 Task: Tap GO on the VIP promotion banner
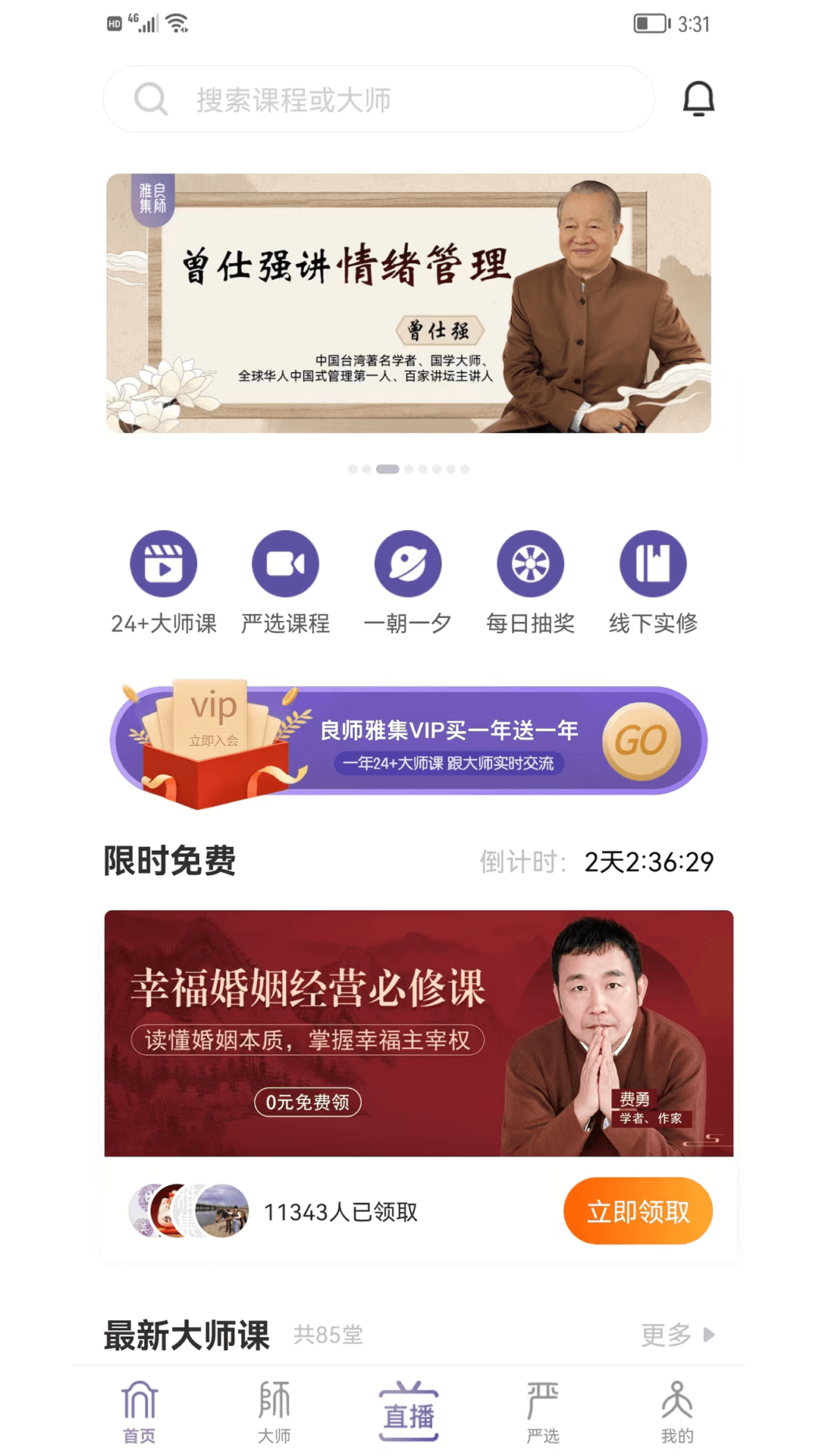642,741
